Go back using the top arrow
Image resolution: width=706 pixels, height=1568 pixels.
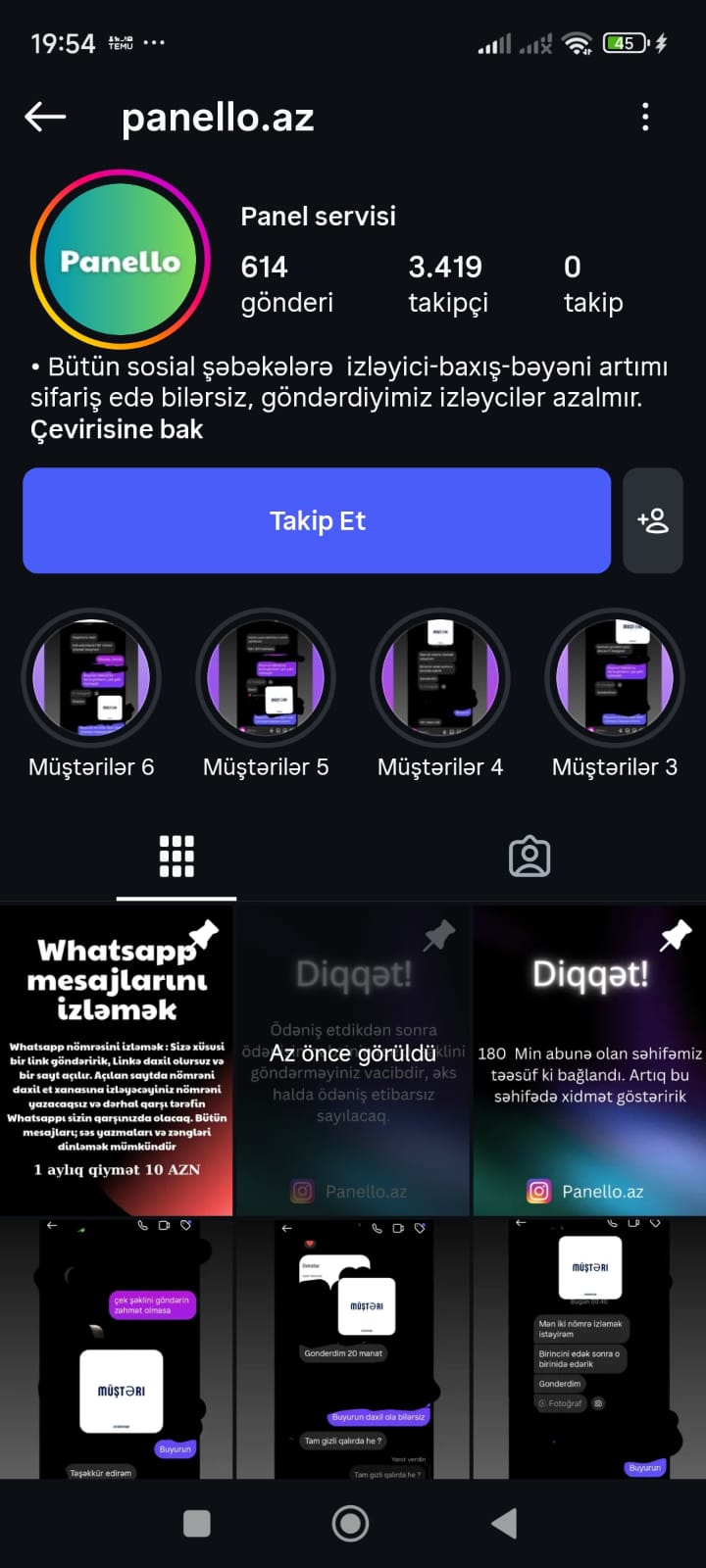click(x=45, y=118)
